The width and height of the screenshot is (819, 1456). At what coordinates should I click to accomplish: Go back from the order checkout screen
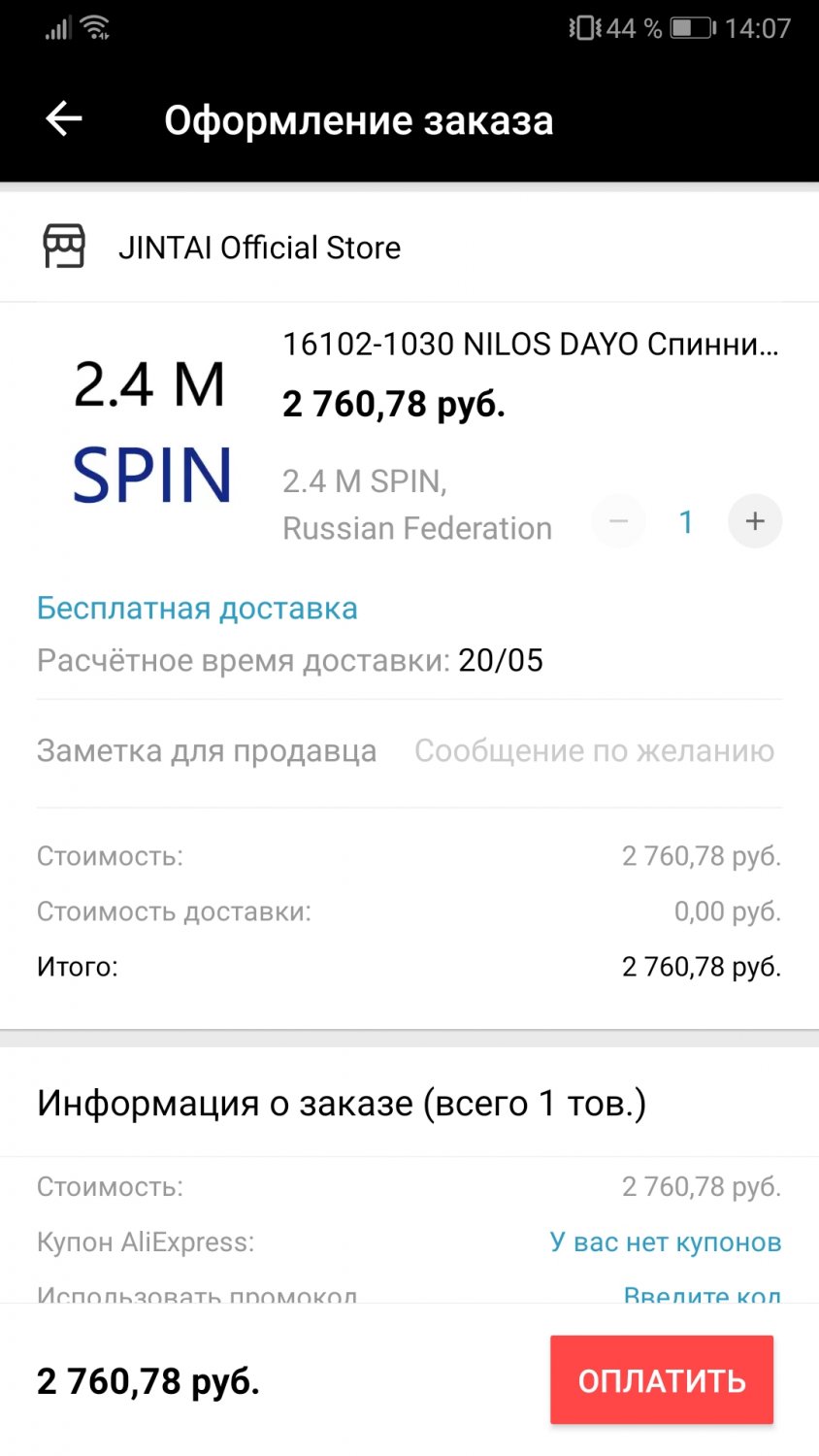click(64, 119)
